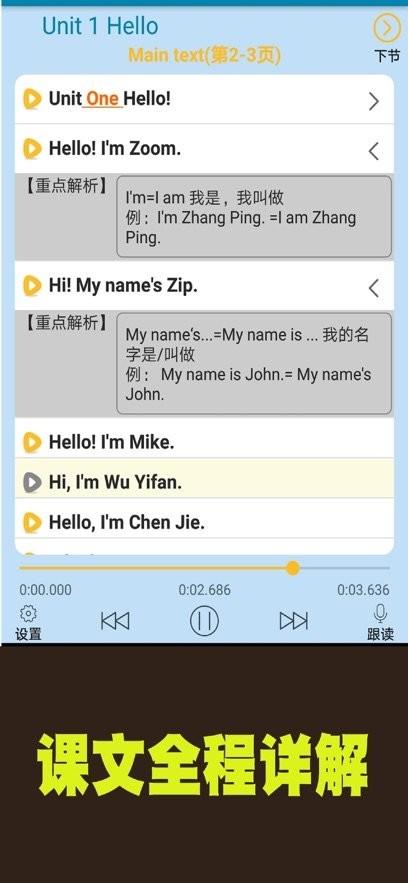Screen dimensions: 408x883
Task: Play the sentence "Hi! My name's Zip."
Action: point(32,286)
